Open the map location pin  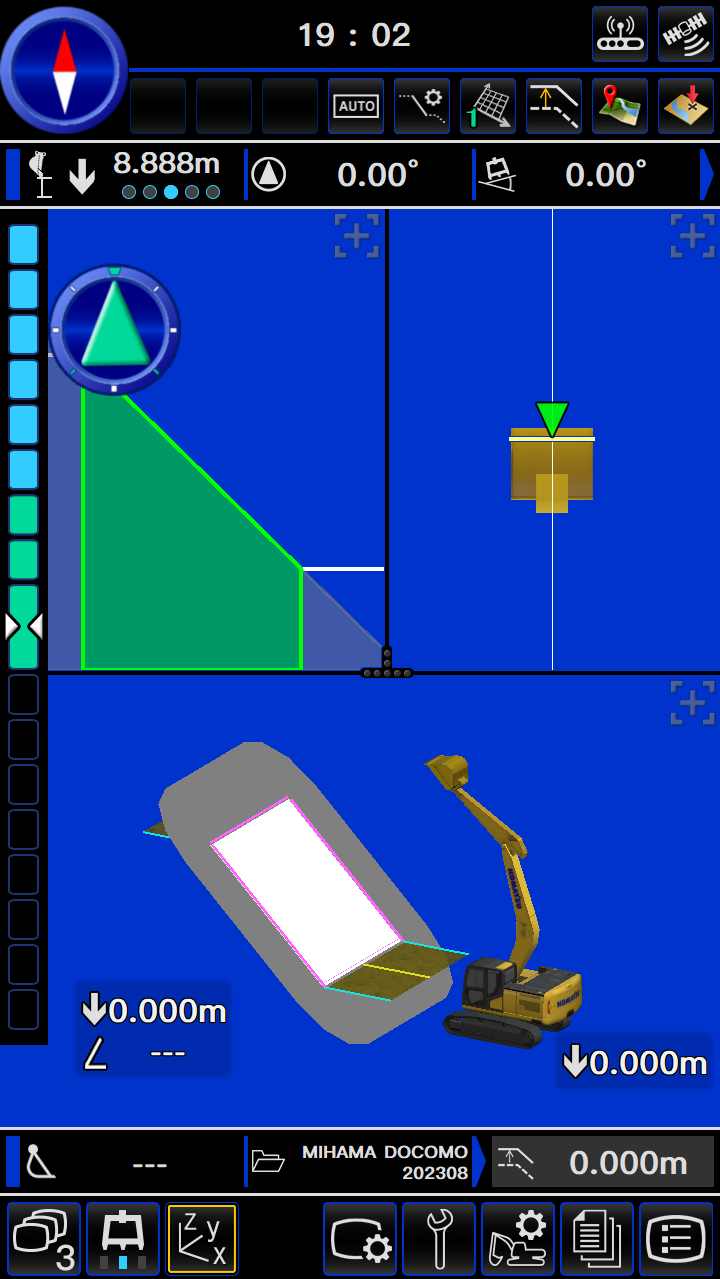620,106
